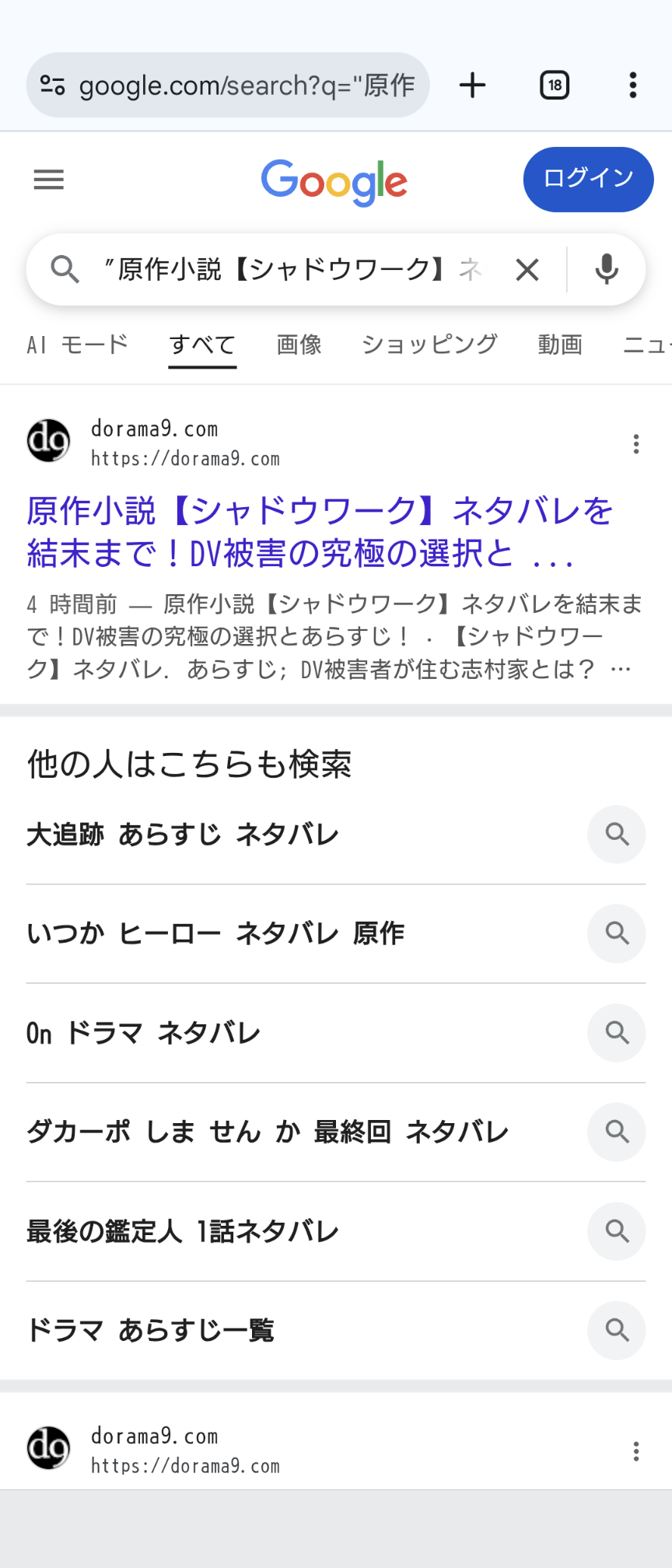The width and height of the screenshot is (672, 1568).
Task: Switch to the AI モード tab
Action: (78, 345)
